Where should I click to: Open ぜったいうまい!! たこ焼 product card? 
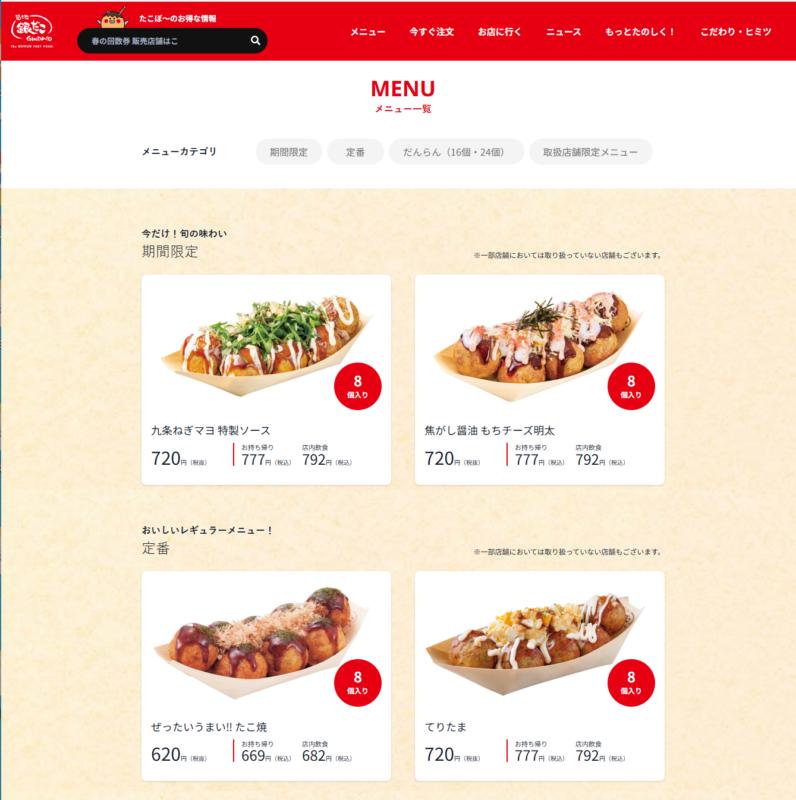pyautogui.click(x=266, y=675)
